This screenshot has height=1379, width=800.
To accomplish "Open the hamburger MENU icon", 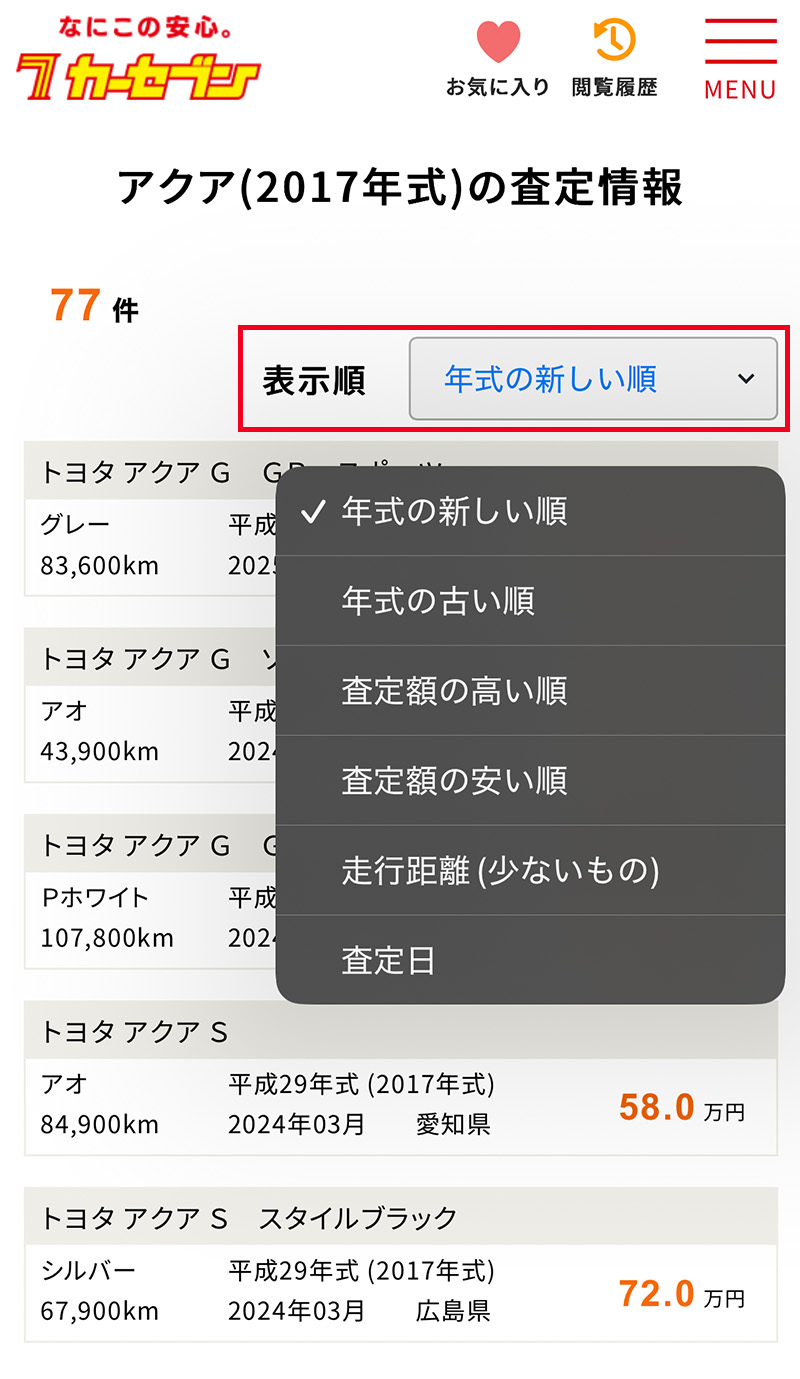I will pos(740,42).
